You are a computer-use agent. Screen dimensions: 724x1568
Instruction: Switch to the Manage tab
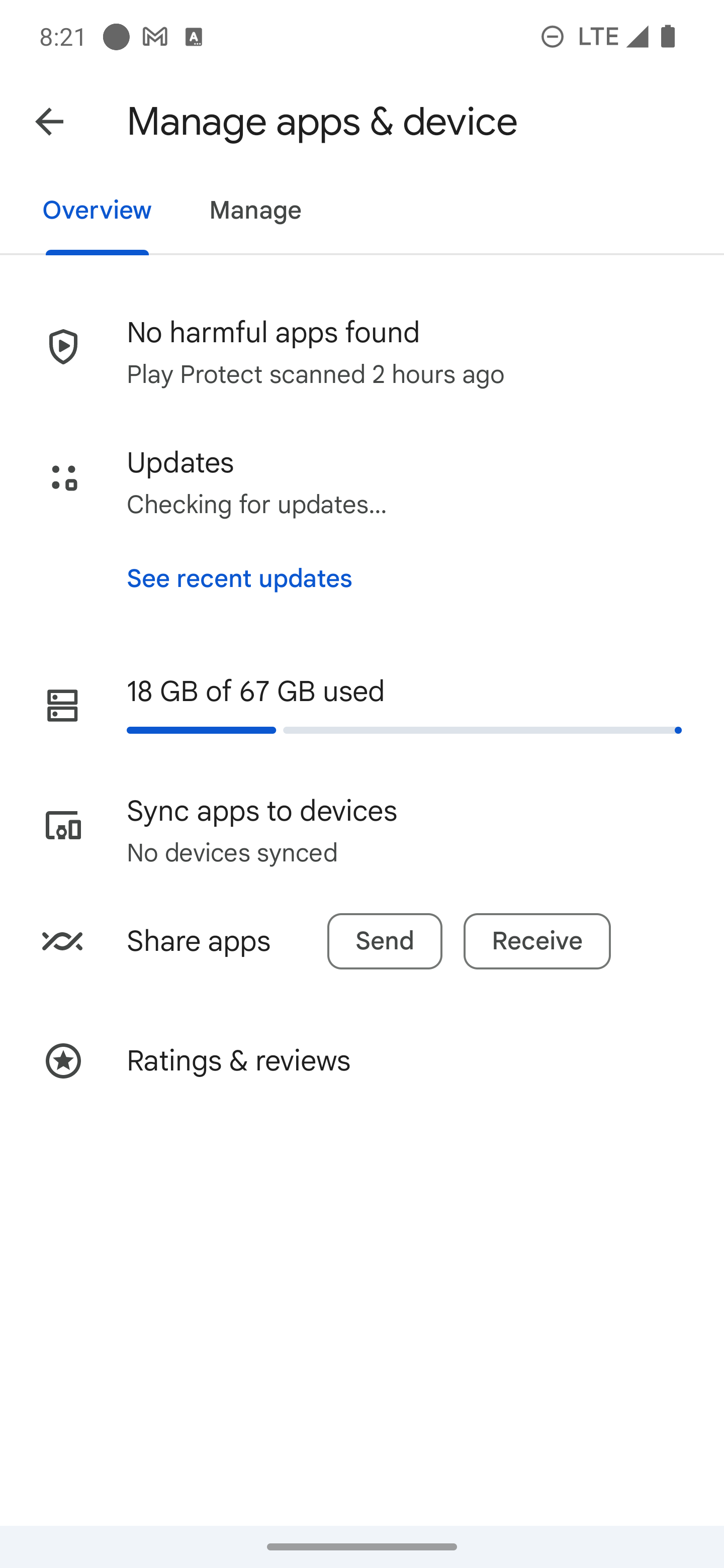coord(255,211)
